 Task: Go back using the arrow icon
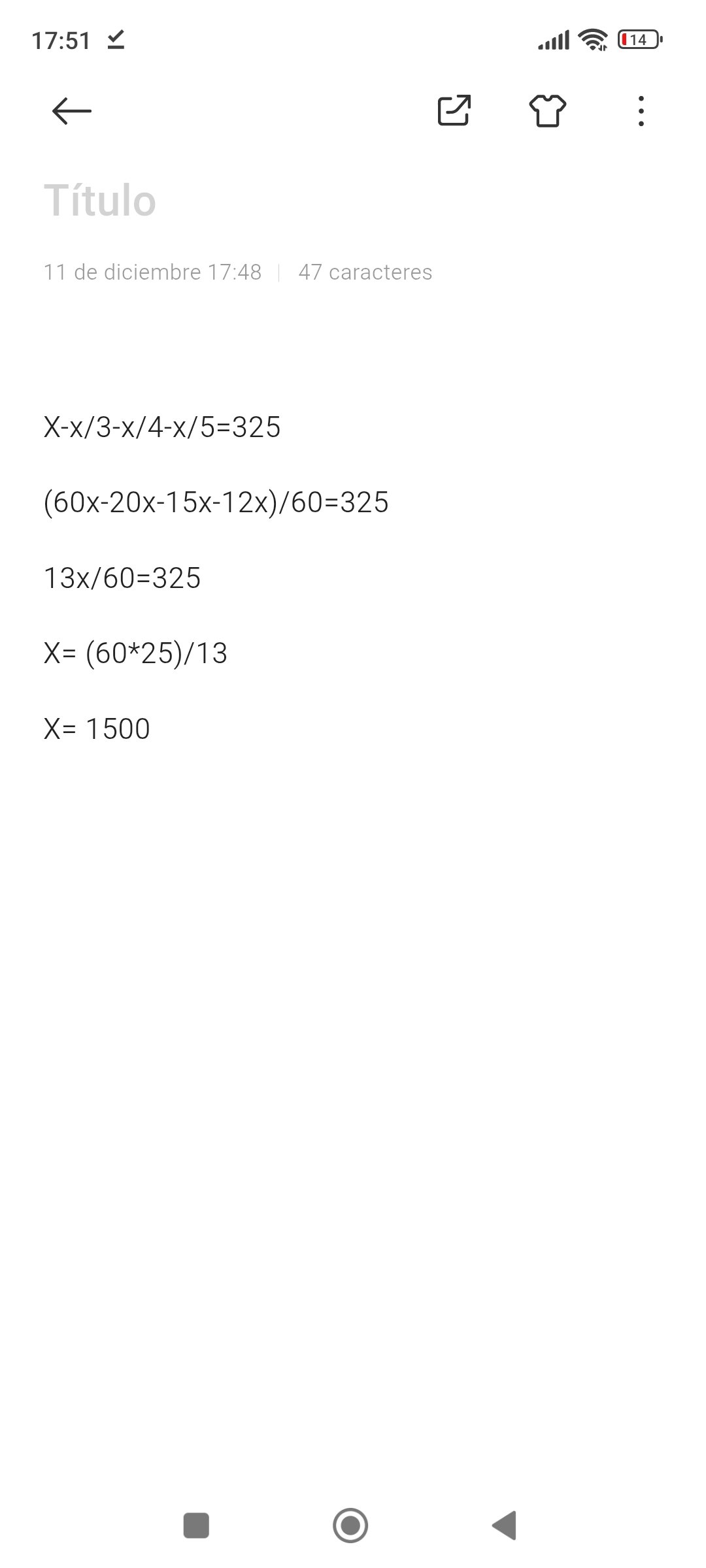click(72, 111)
